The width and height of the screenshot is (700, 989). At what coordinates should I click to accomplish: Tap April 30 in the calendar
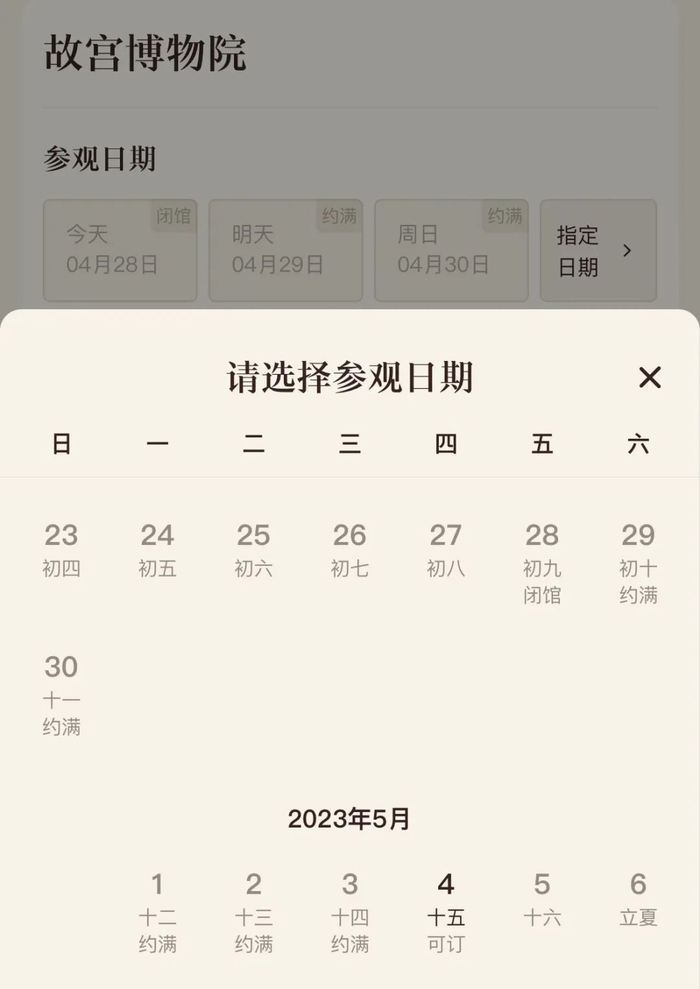(x=61, y=694)
